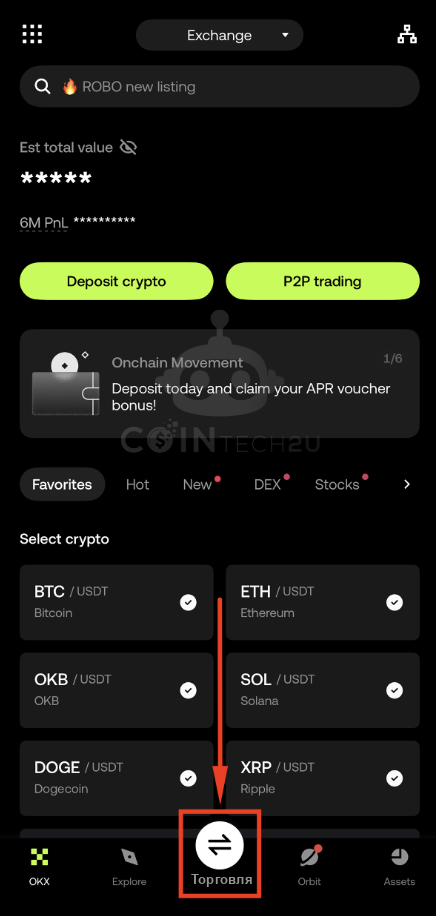The image size is (436, 916).
Task: Open the Onchain Movement banner
Action: (x=220, y=384)
